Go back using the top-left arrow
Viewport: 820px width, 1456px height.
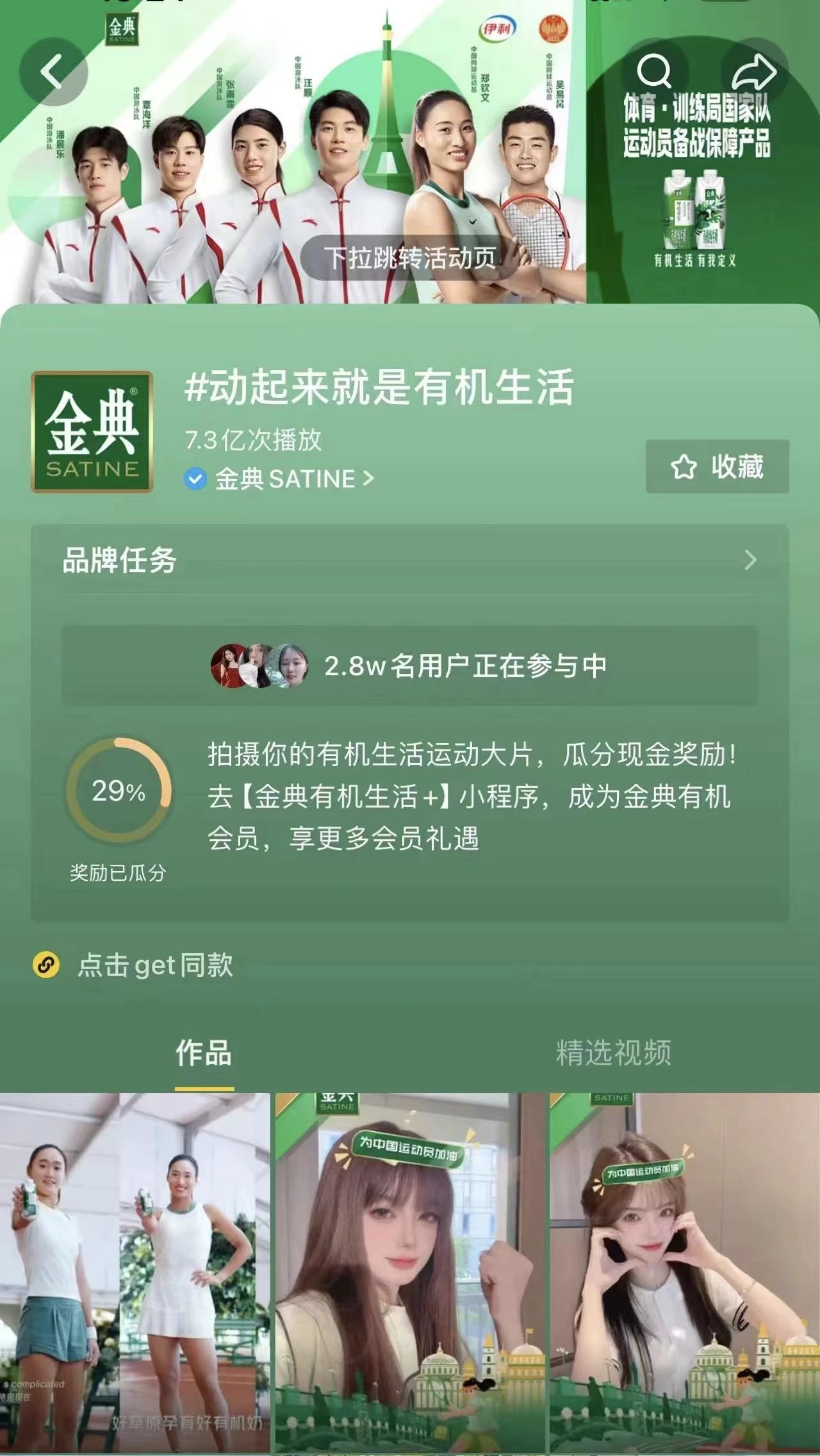(53, 72)
